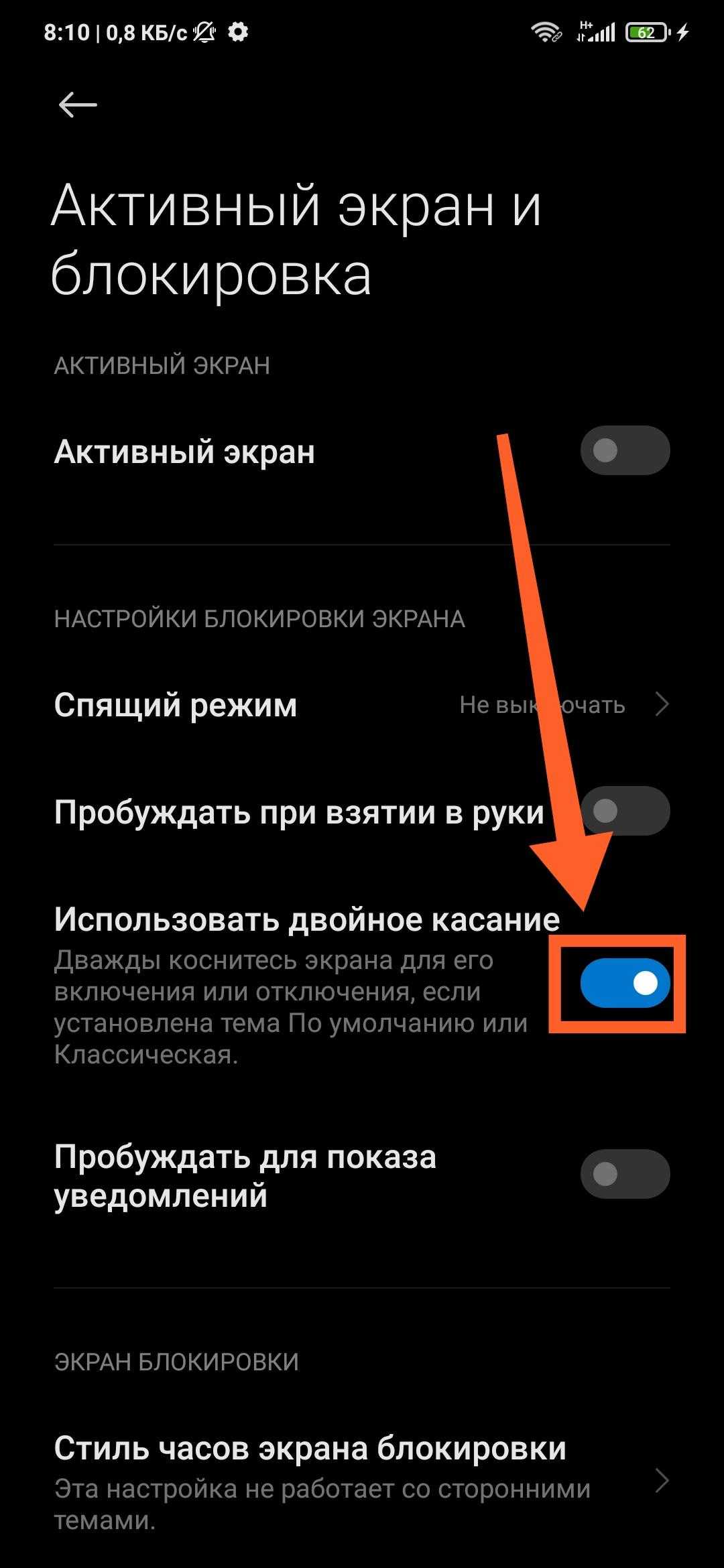Toggle Пробуждать для показа уведомлений

point(624,1174)
